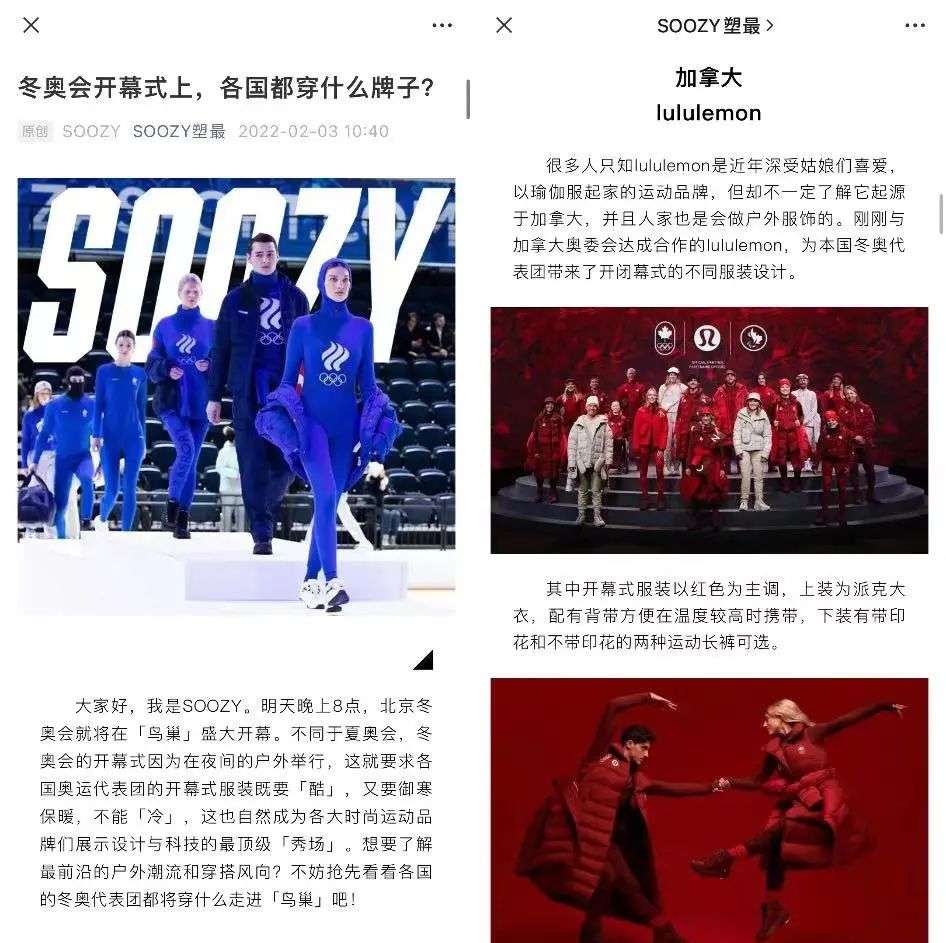Open the three-dot menu beside SOOZY 塑最 title
This screenshot has width=946, height=943.
pyautogui.click(x=914, y=25)
